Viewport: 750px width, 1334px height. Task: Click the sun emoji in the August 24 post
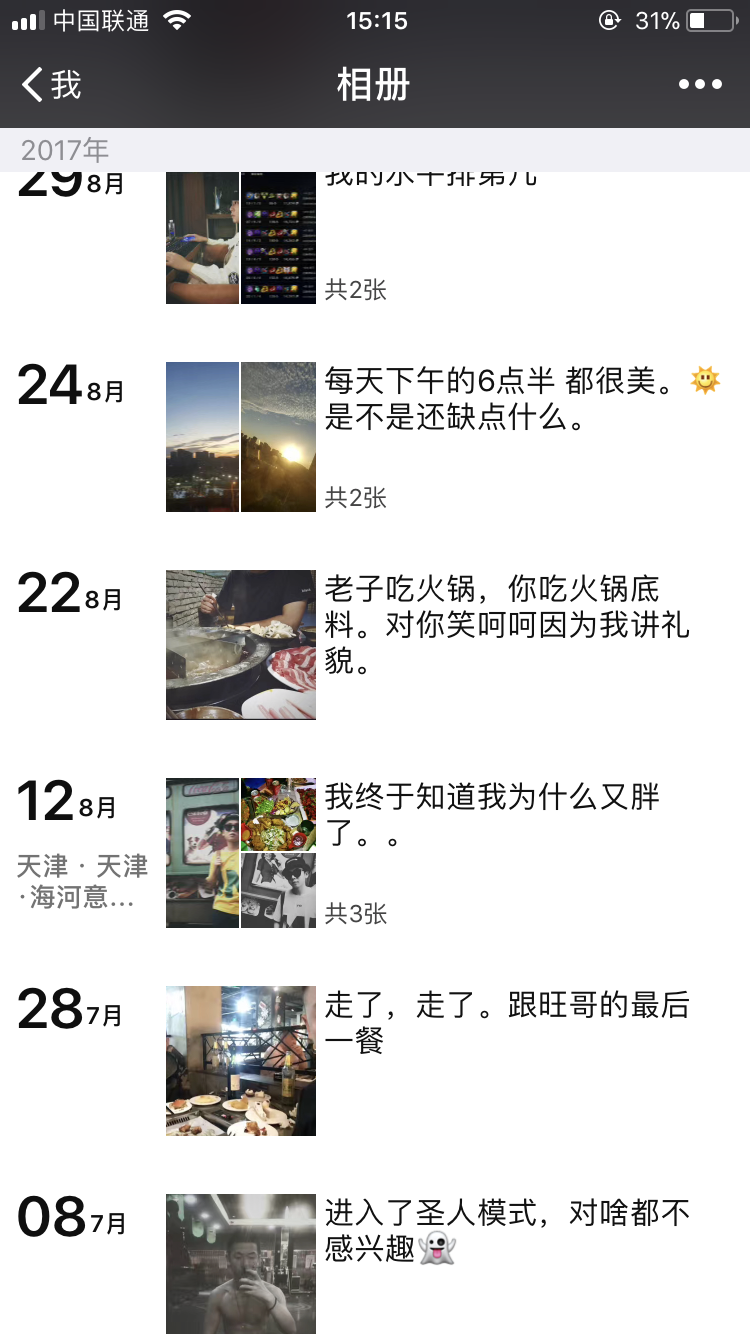tap(704, 381)
